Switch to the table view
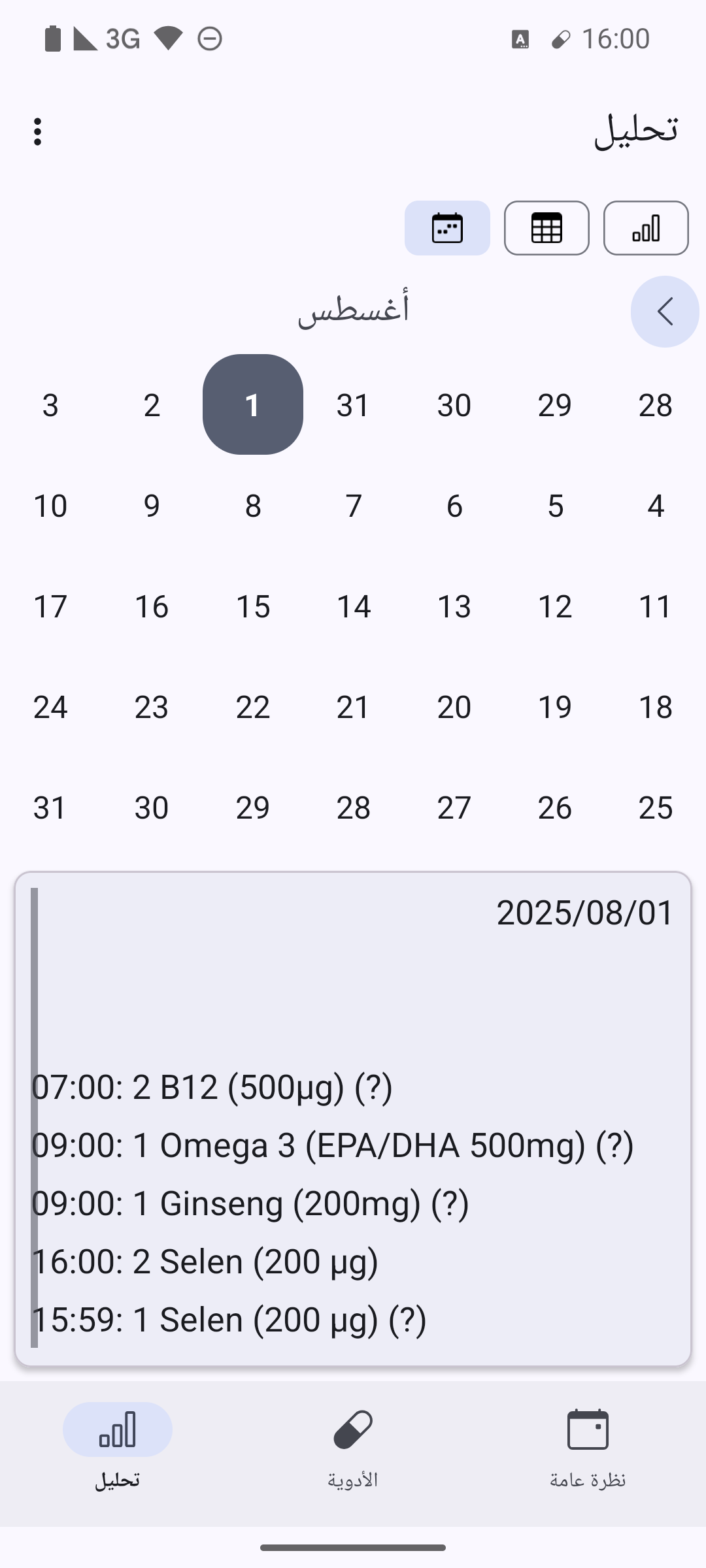This screenshot has height=1568, width=706. click(x=546, y=228)
